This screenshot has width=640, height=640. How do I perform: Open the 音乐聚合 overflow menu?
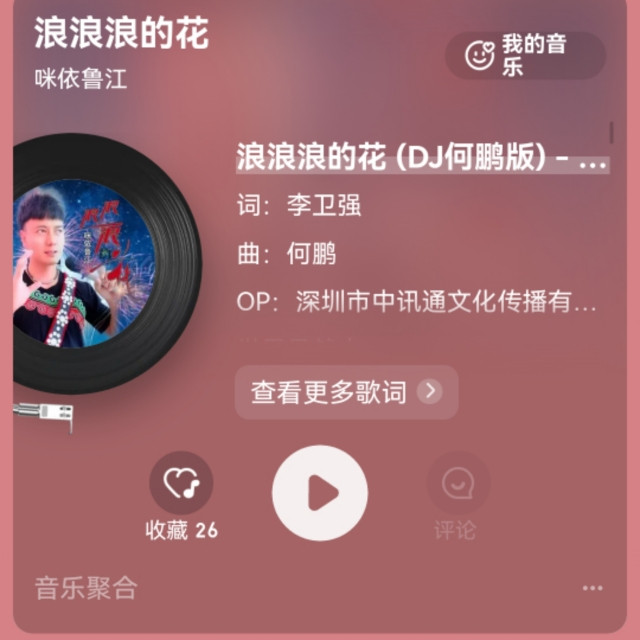pyautogui.click(x=593, y=588)
